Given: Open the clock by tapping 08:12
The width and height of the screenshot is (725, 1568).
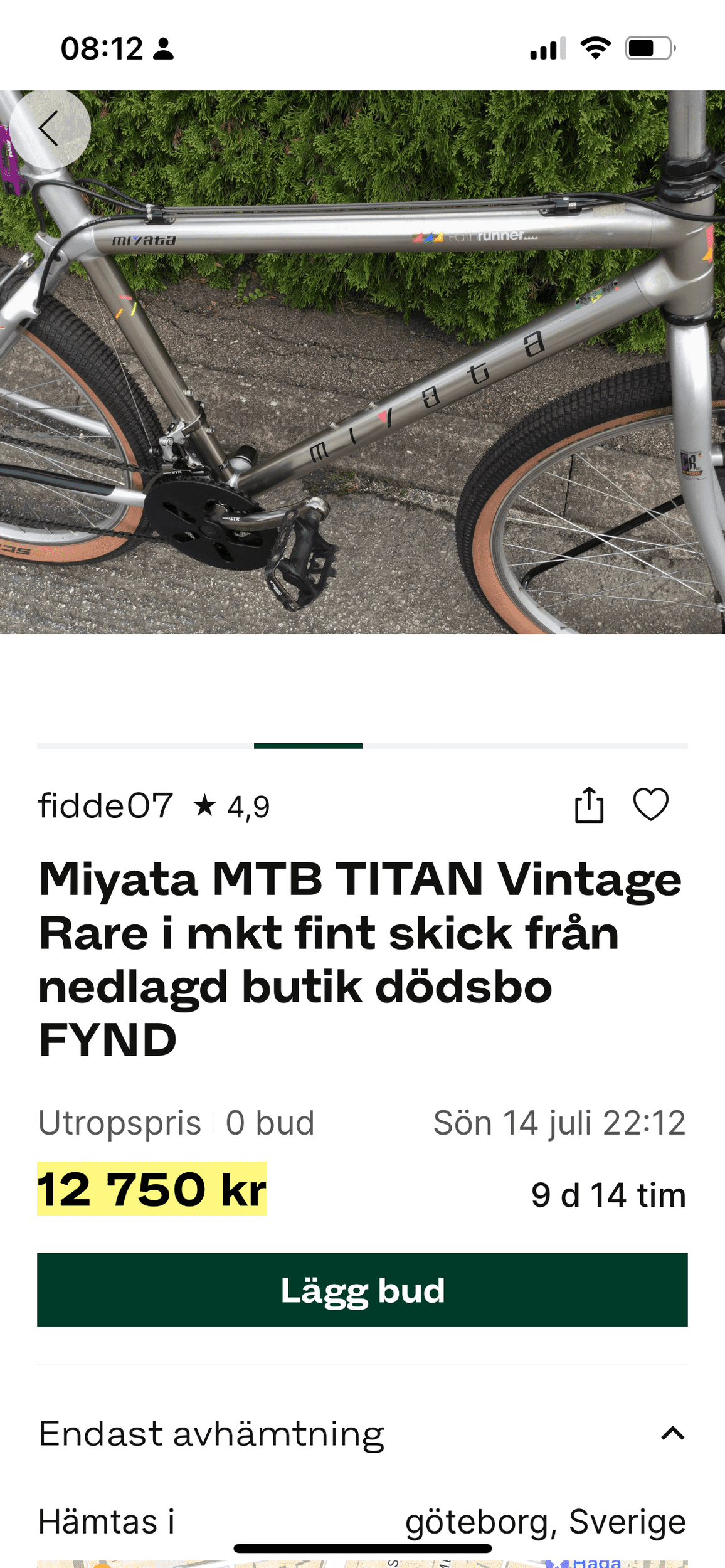Looking at the screenshot, I should click(100, 48).
